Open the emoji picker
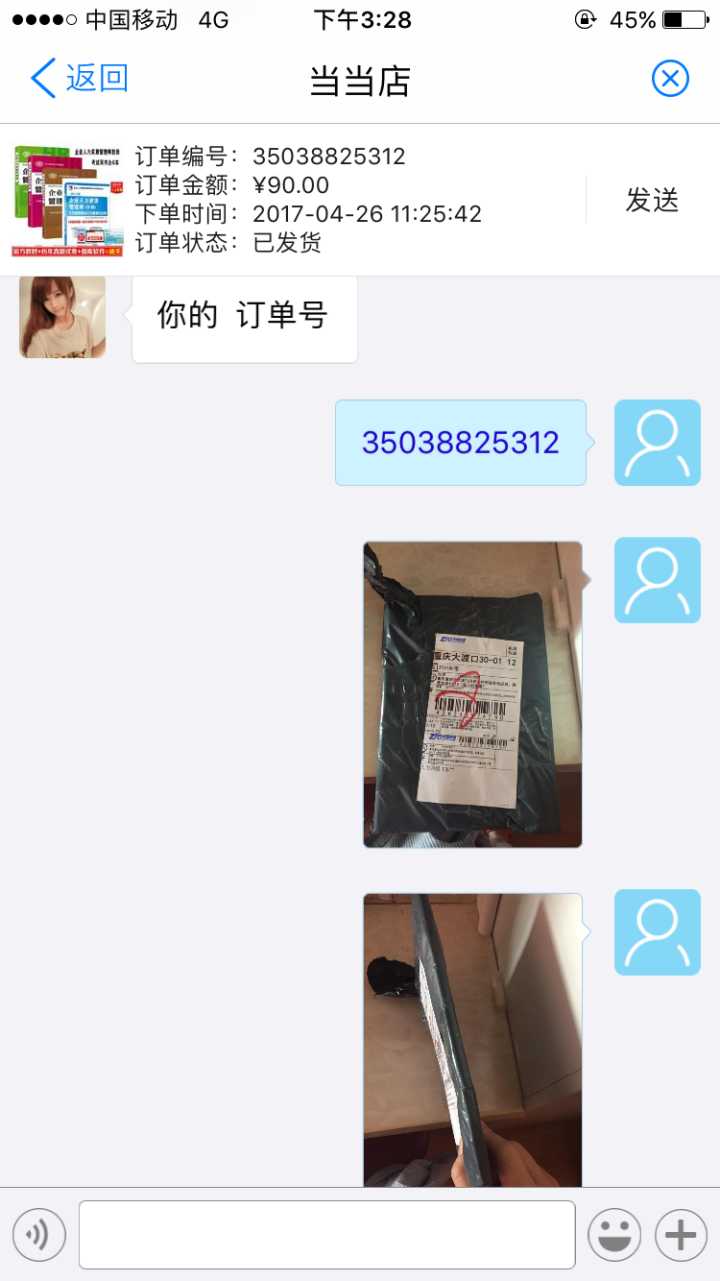 click(x=614, y=1235)
